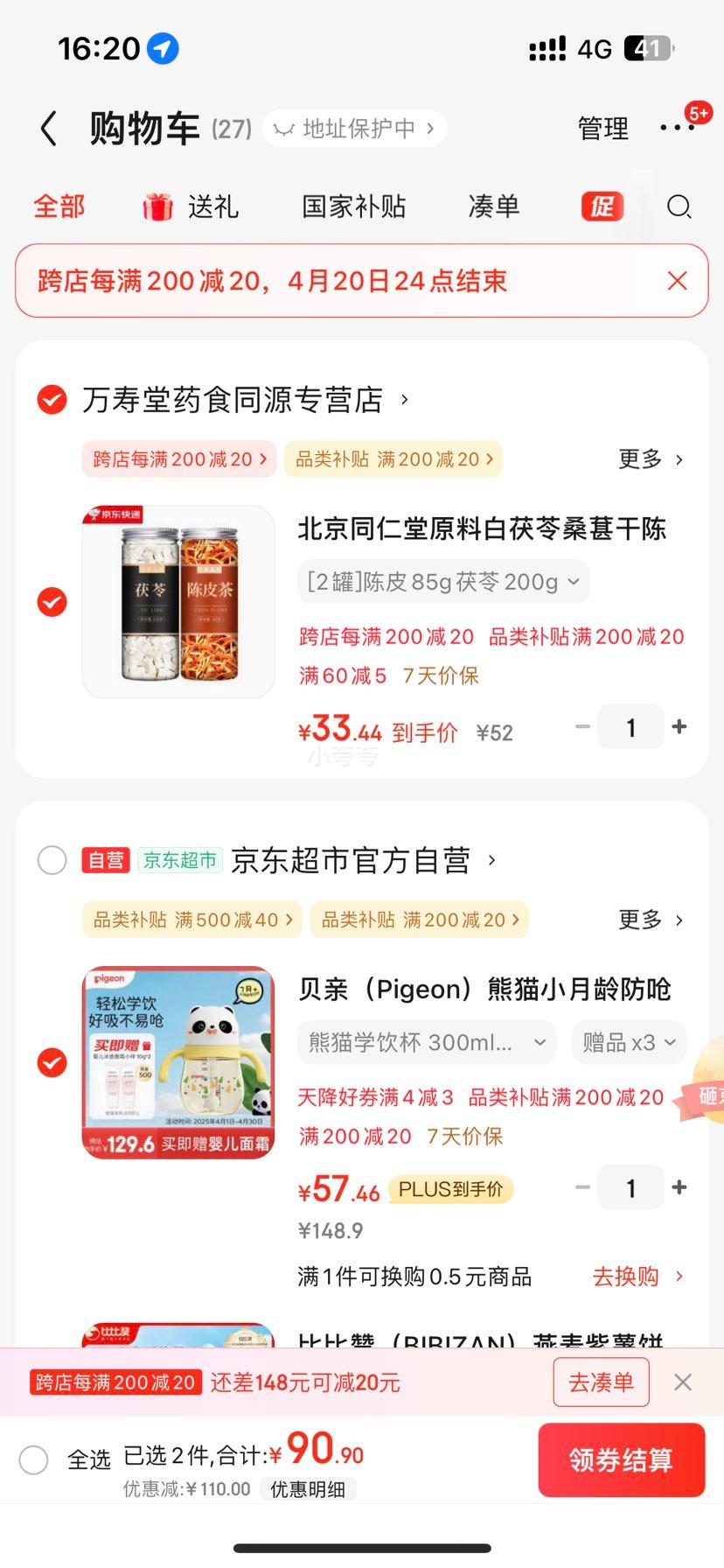Viewport: 724px width, 1568px height.
Task: Switch to the 国家补贴 tab
Action: click(x=352, y=206)
